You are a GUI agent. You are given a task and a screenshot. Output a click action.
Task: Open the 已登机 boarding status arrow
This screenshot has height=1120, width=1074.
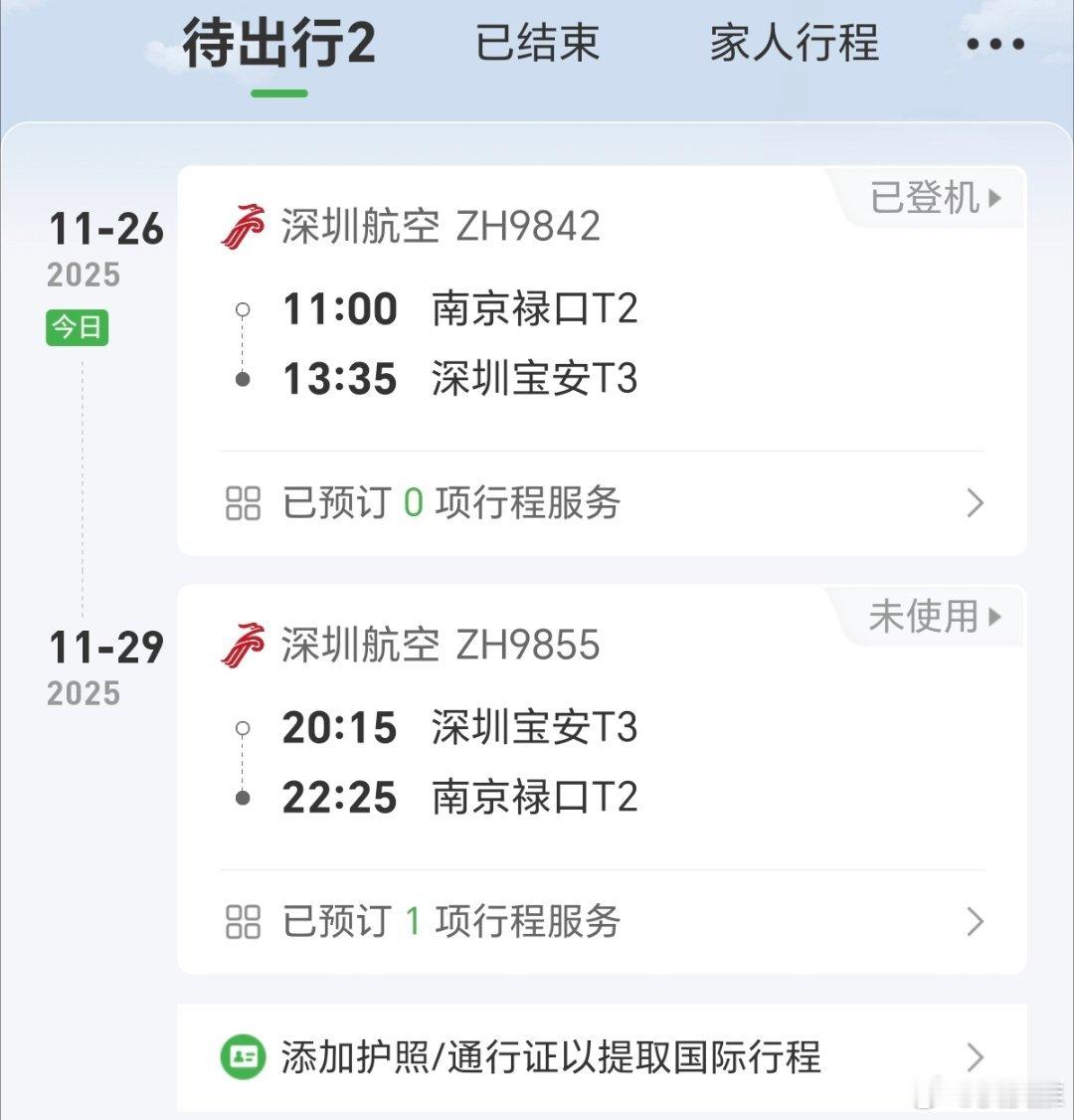pyautogui.click(x=927, y=199)
